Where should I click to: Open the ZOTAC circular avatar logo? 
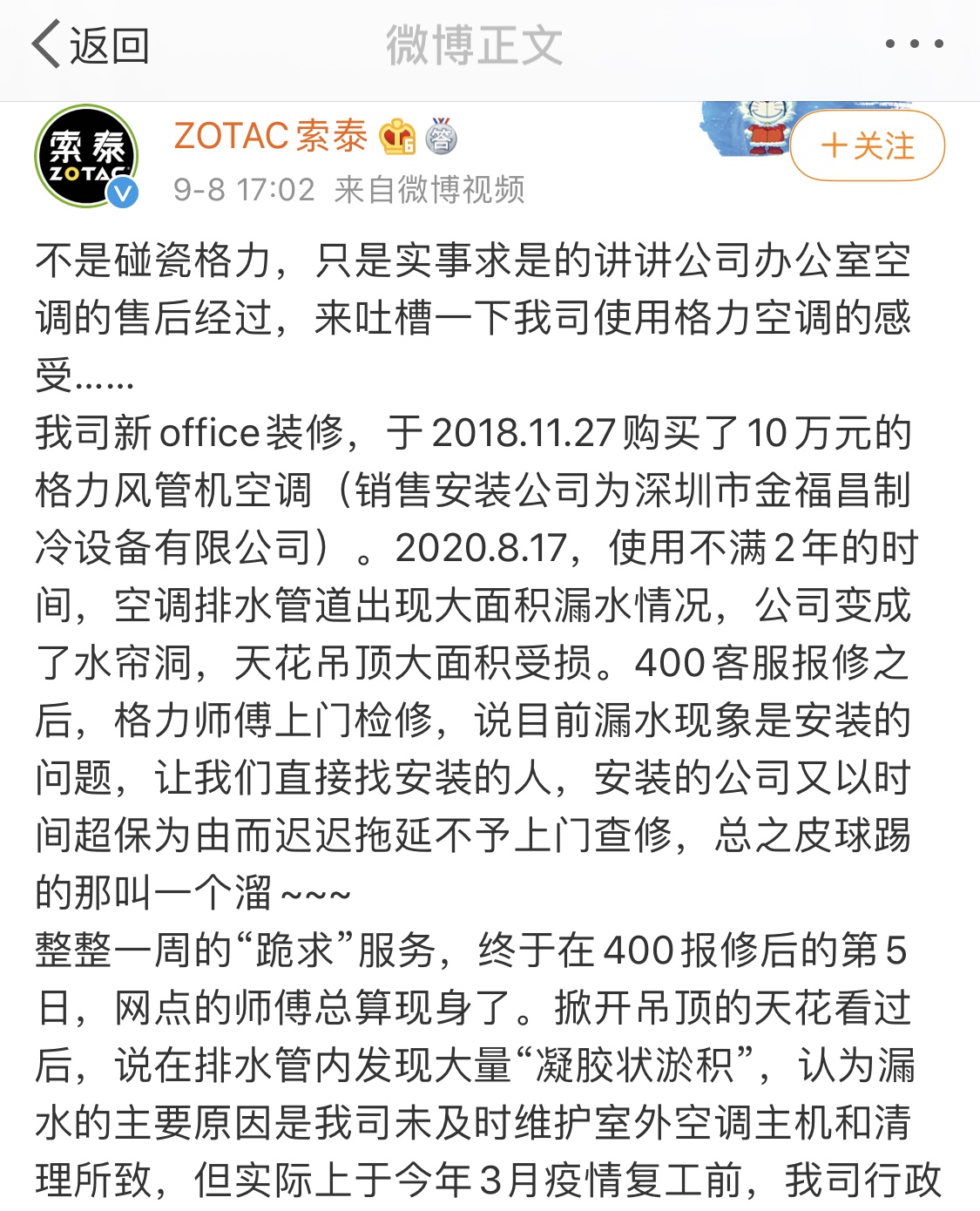pos(87,155)
